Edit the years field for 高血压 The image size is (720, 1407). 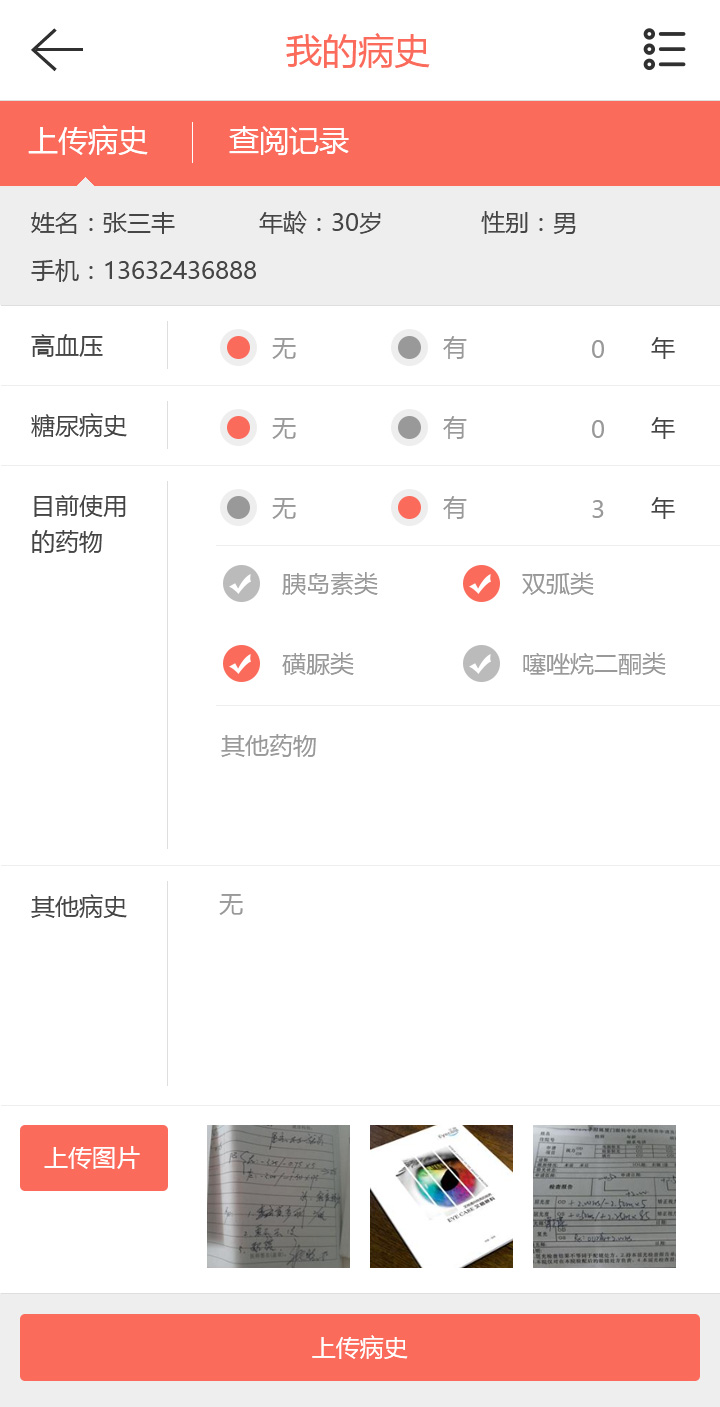(598, 349)
